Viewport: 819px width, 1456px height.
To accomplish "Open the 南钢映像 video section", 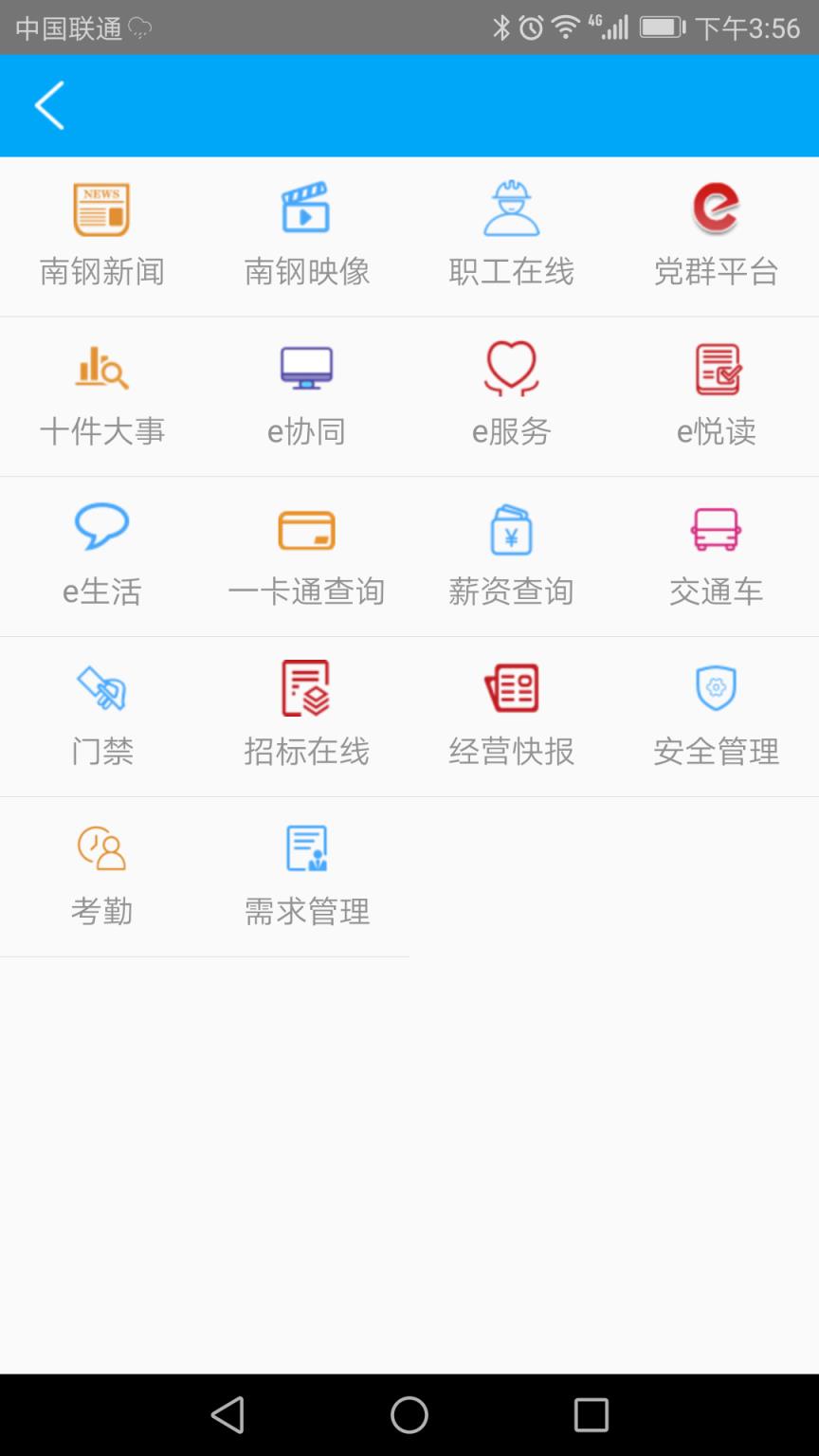I will (306, 232).
